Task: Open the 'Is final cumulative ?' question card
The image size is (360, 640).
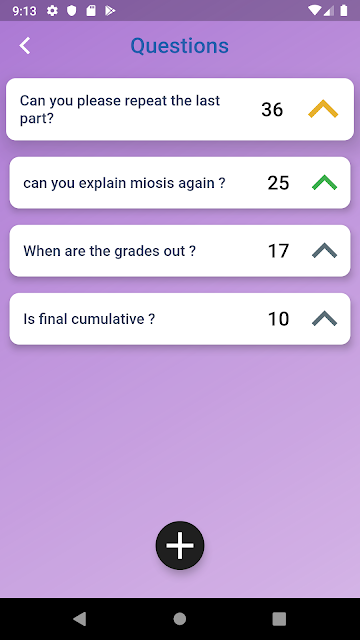Action: [180, 319]
